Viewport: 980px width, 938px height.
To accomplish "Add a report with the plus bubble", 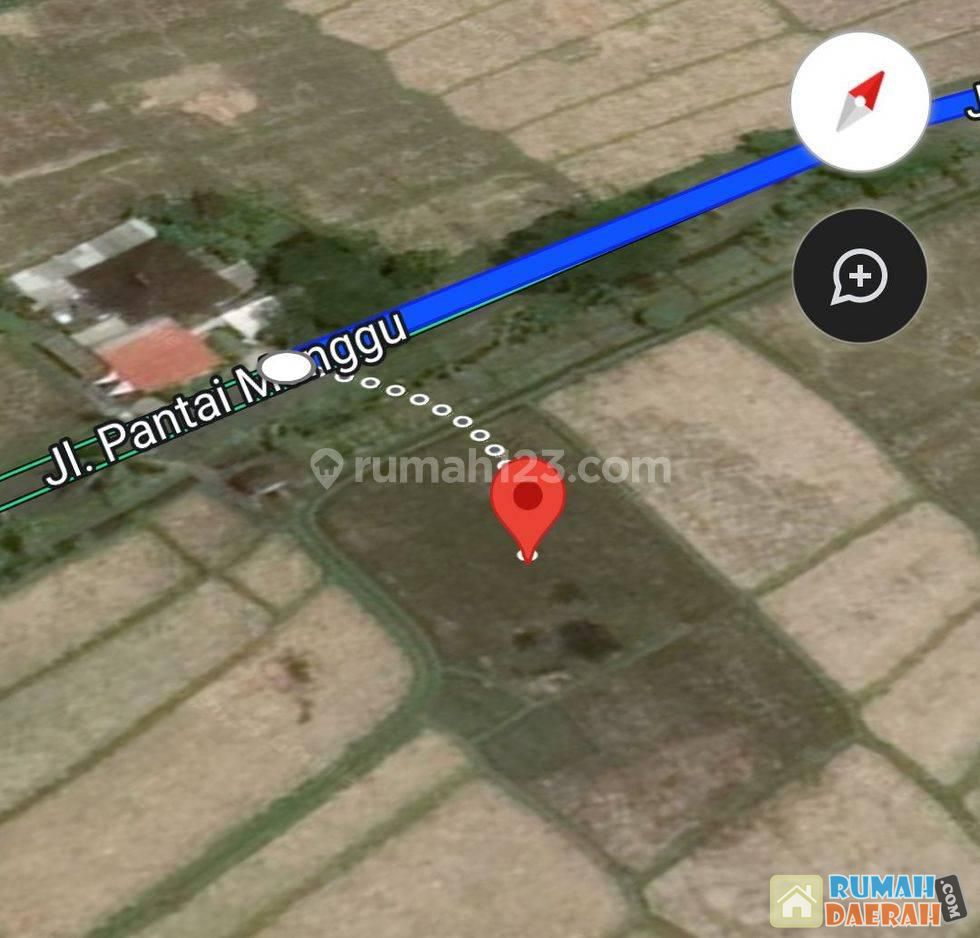I will (860, 276).
